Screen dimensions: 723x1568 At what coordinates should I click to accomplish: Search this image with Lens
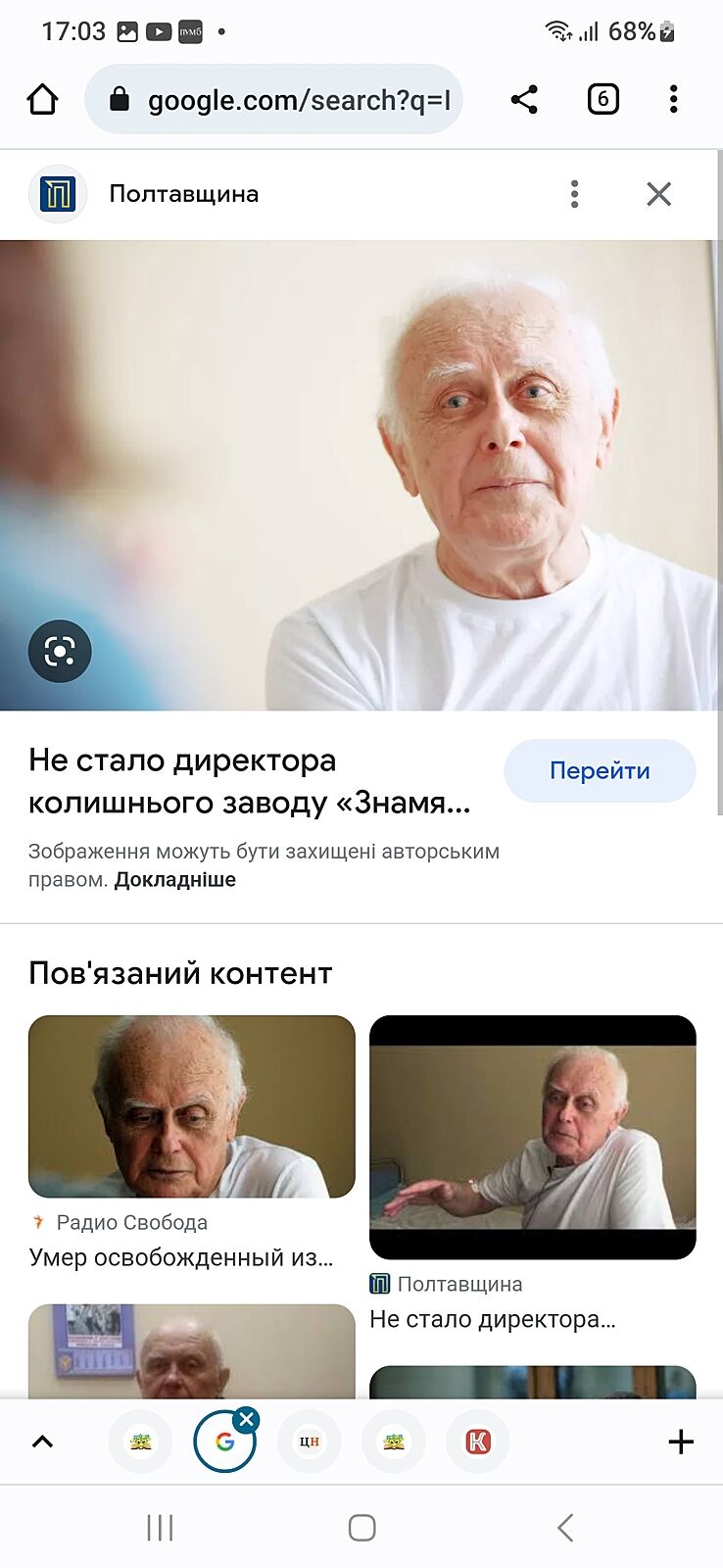60,651
